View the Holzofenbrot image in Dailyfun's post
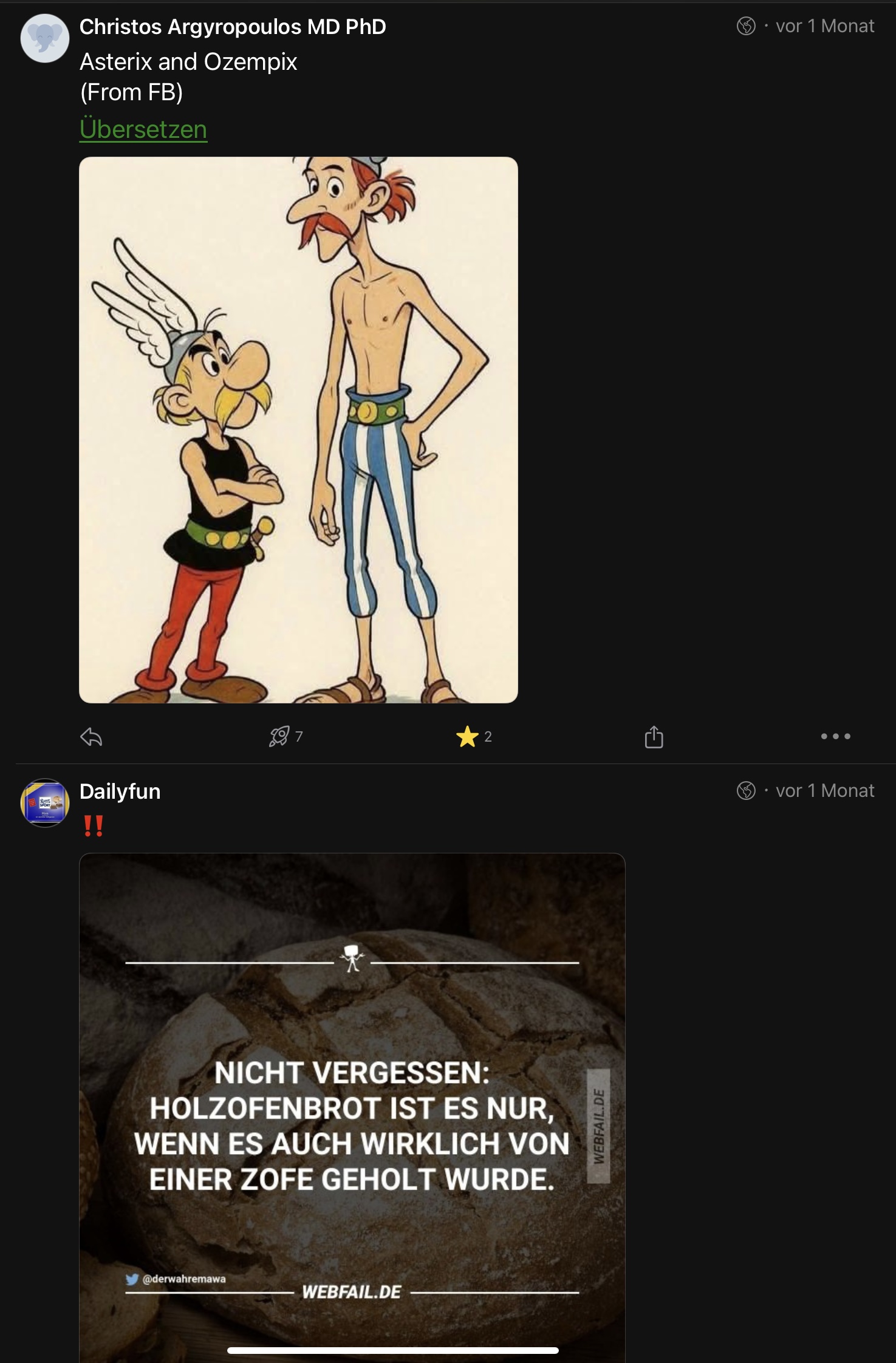 click(x=352, y=1105)
